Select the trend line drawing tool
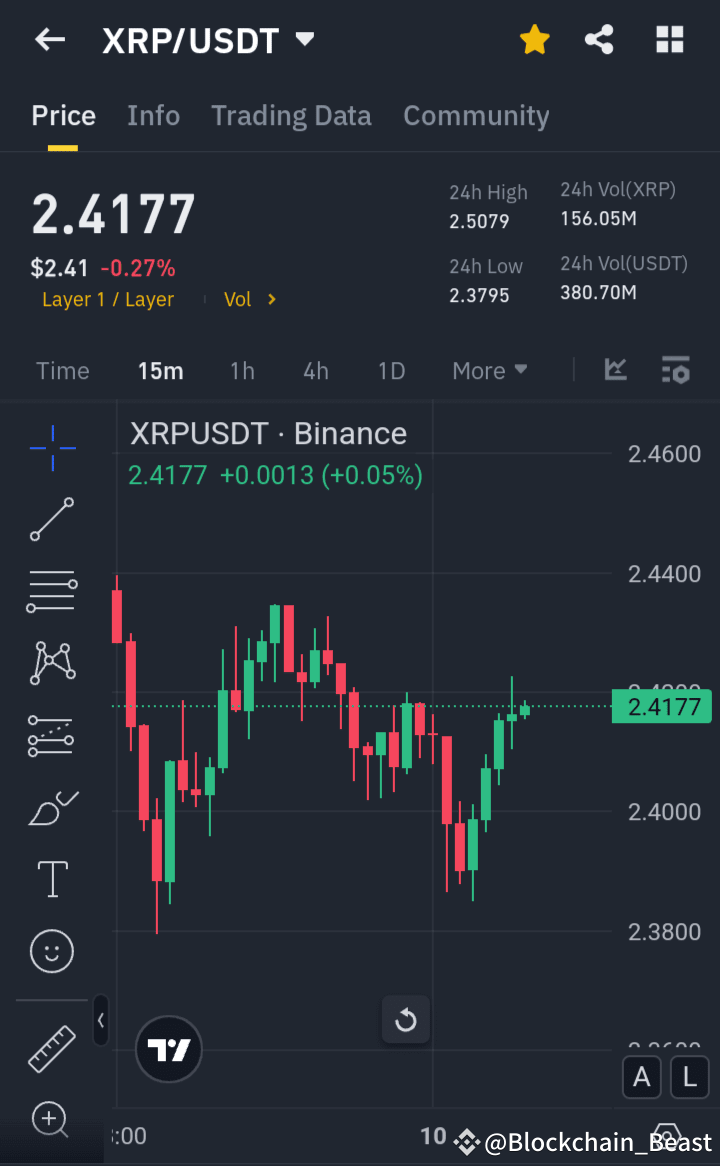The width and height of the screenshot is (720, 1166). (x=51, y=519)
